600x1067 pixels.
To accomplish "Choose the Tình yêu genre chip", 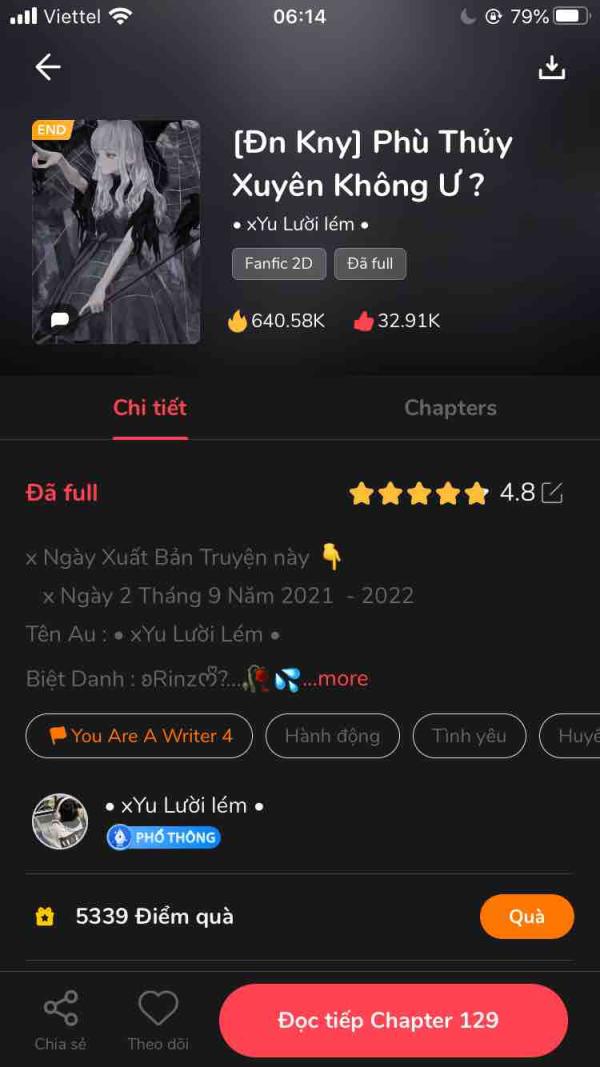I will (x=469, y=736).
